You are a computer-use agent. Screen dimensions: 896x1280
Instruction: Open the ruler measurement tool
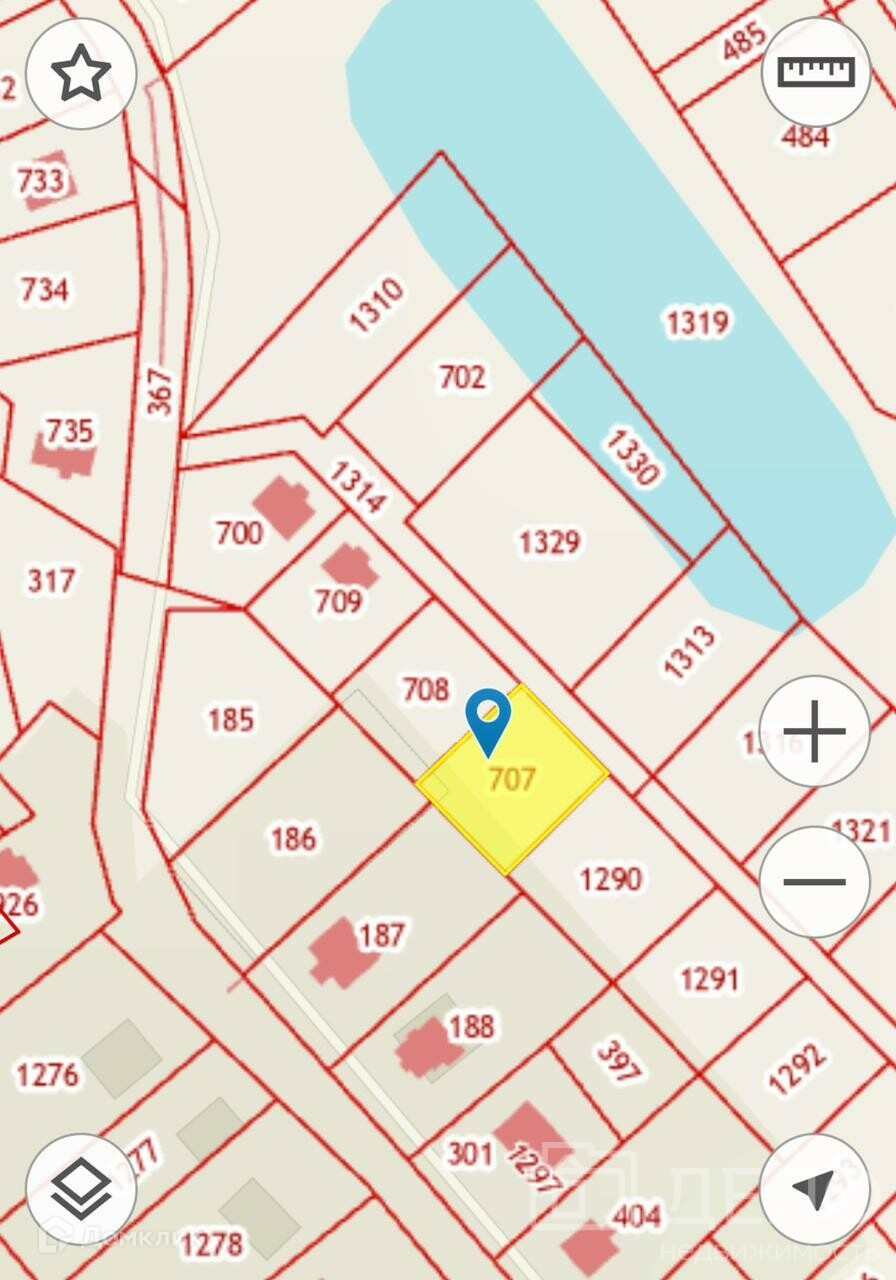[x=816, y=72]
